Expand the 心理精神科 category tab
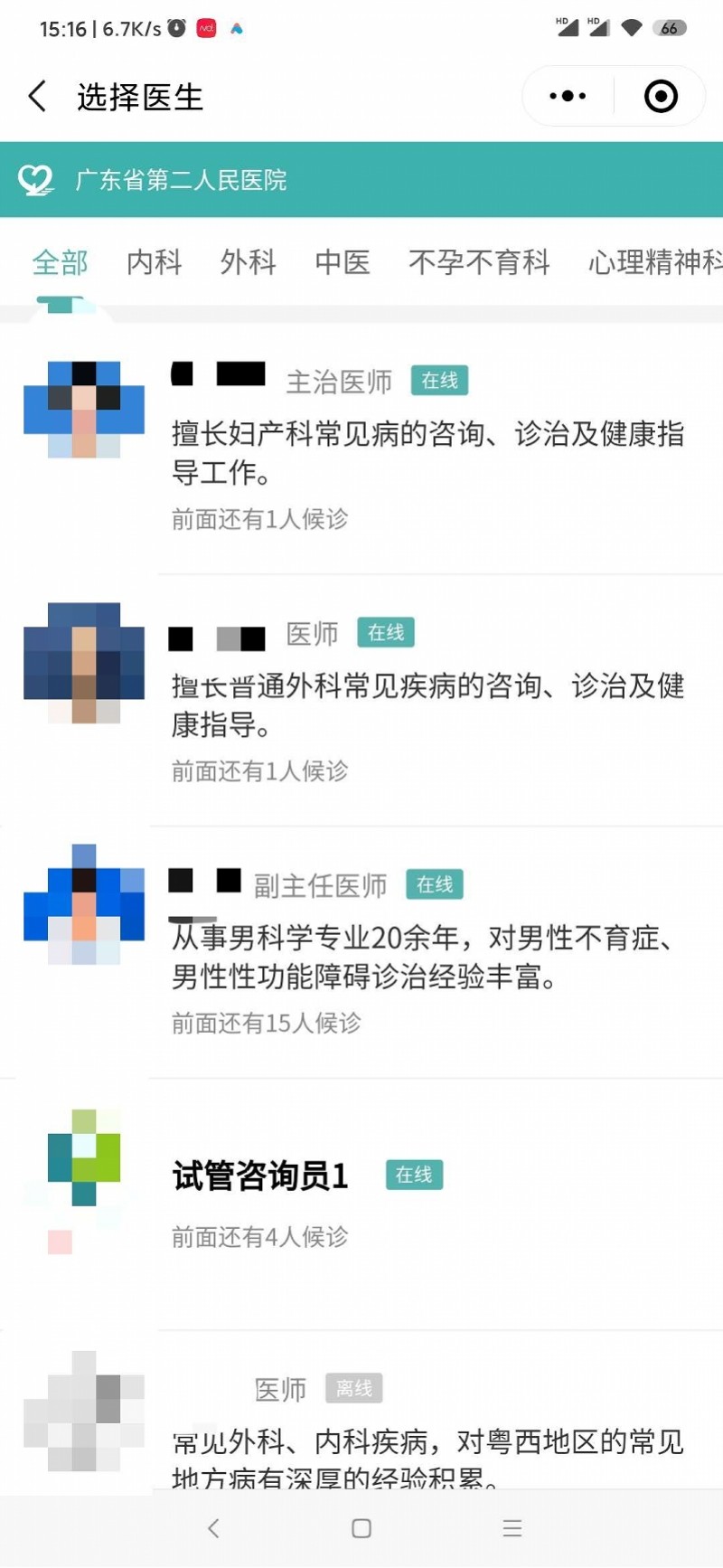The height and width of the screenshot is (1568, 723). [x=654, y=262]
